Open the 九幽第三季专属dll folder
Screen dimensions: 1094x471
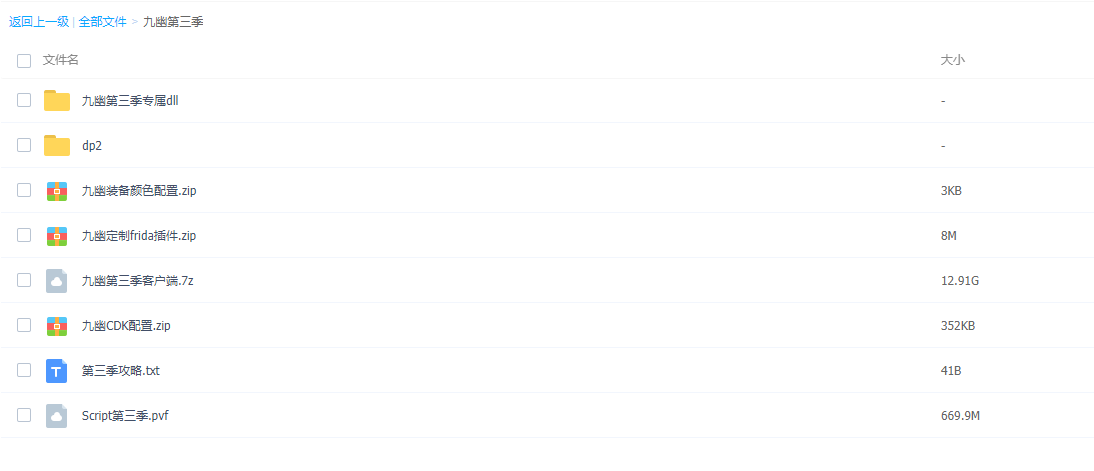coord(130,100)
